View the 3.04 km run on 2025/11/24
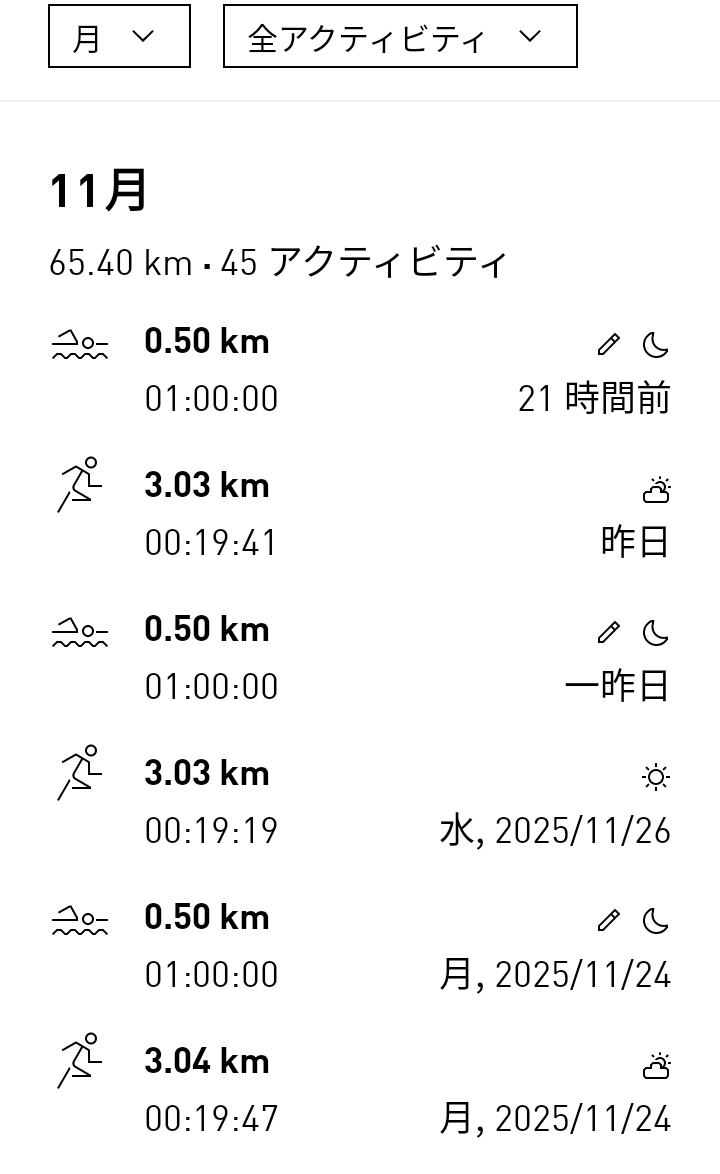 coord(360,1090)
